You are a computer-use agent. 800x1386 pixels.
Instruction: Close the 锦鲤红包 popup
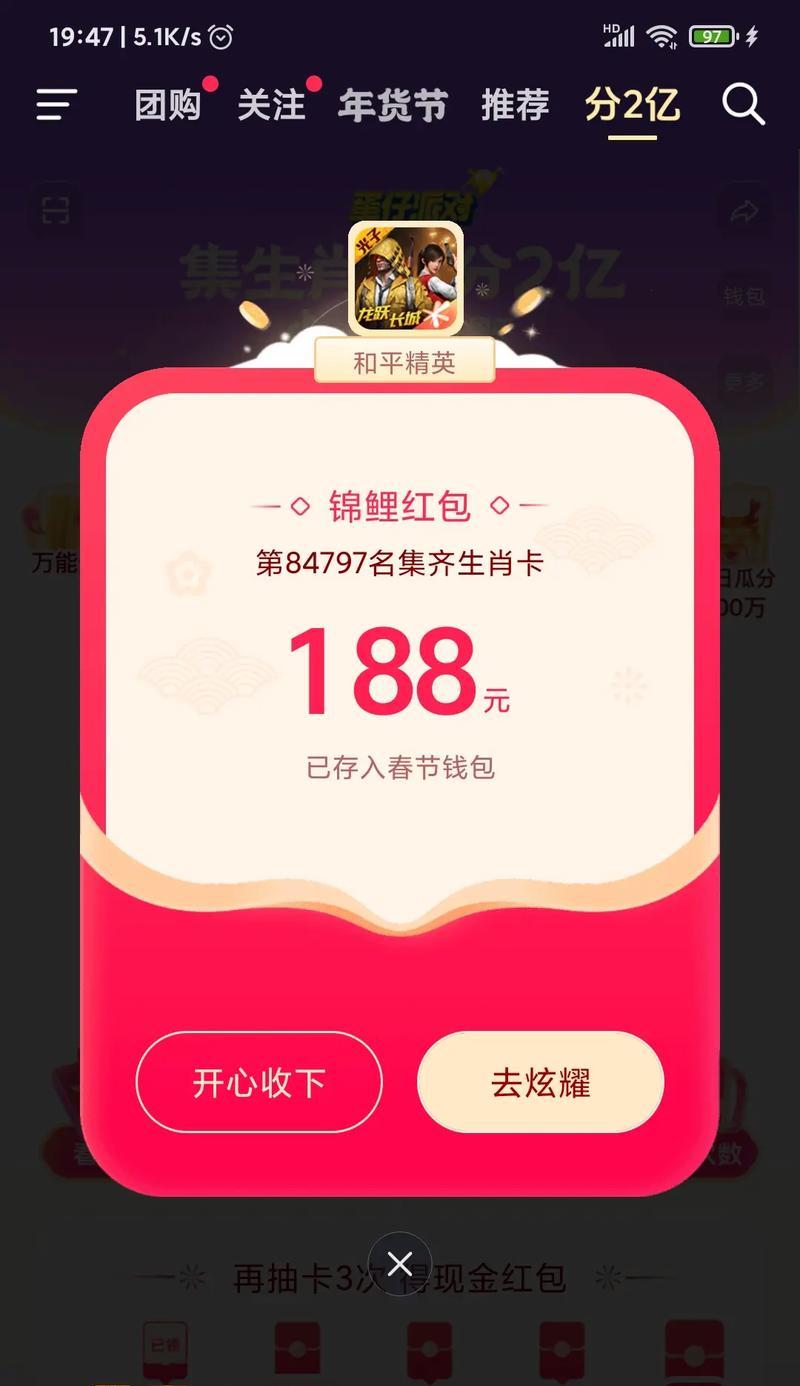click(x=400, y=1264)
